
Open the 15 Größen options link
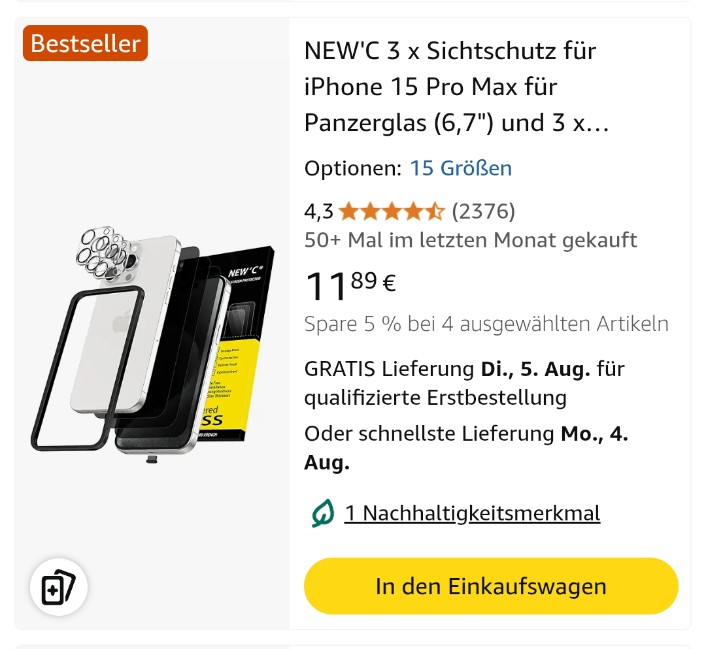tap(460, 168)
